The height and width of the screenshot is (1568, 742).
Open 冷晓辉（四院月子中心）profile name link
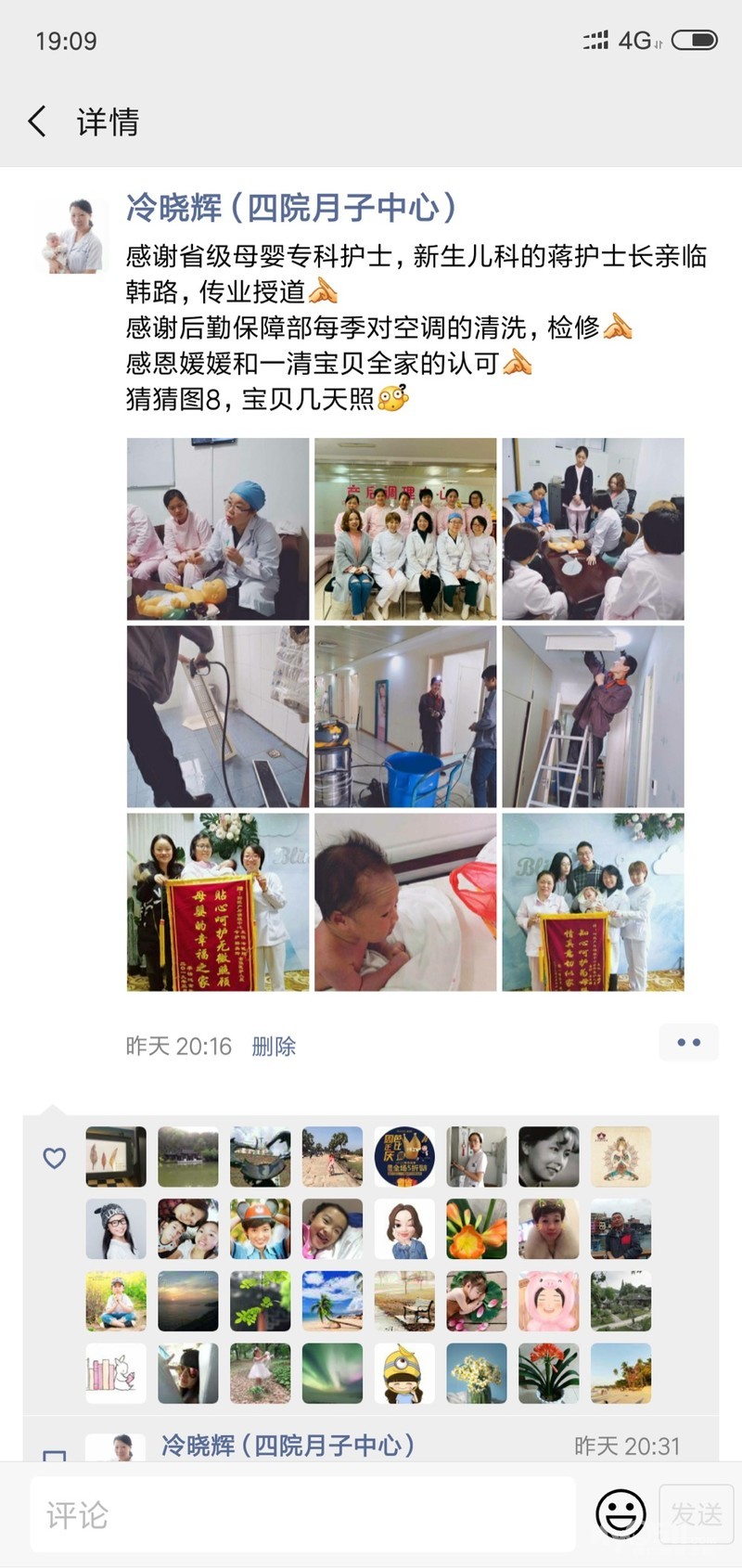[x=290, y=208]
